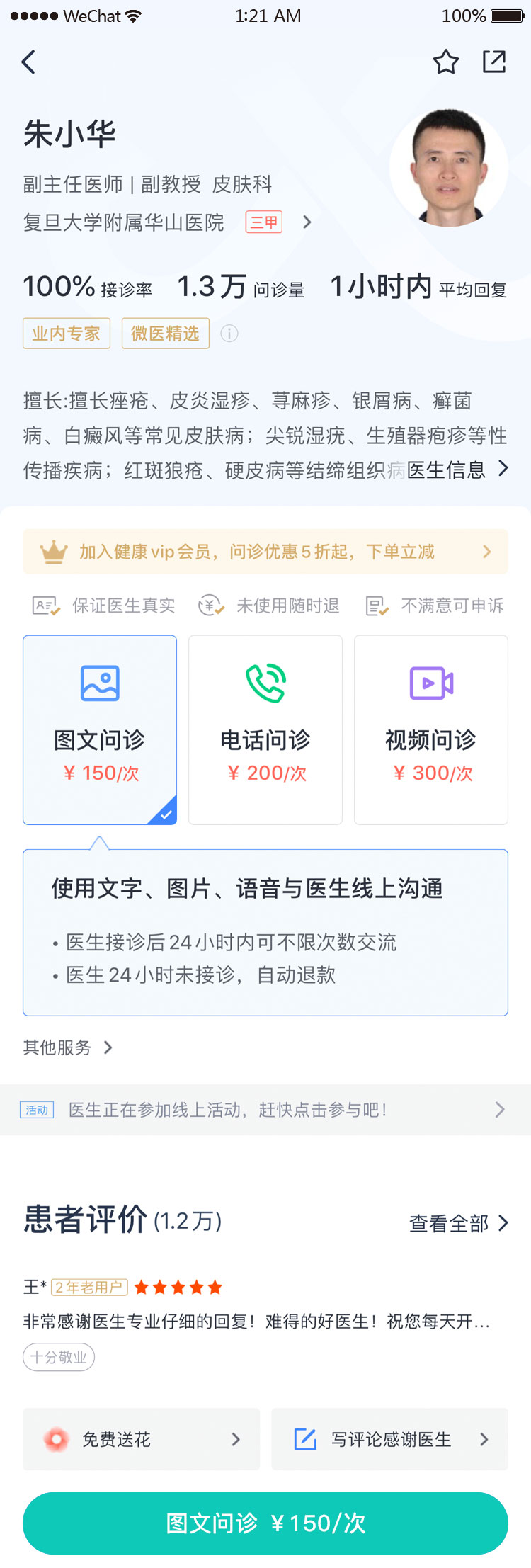The height and width of the screenshot is (1568, 531).
Task: Favorite this doctor with the star icon
Action: 445,62
